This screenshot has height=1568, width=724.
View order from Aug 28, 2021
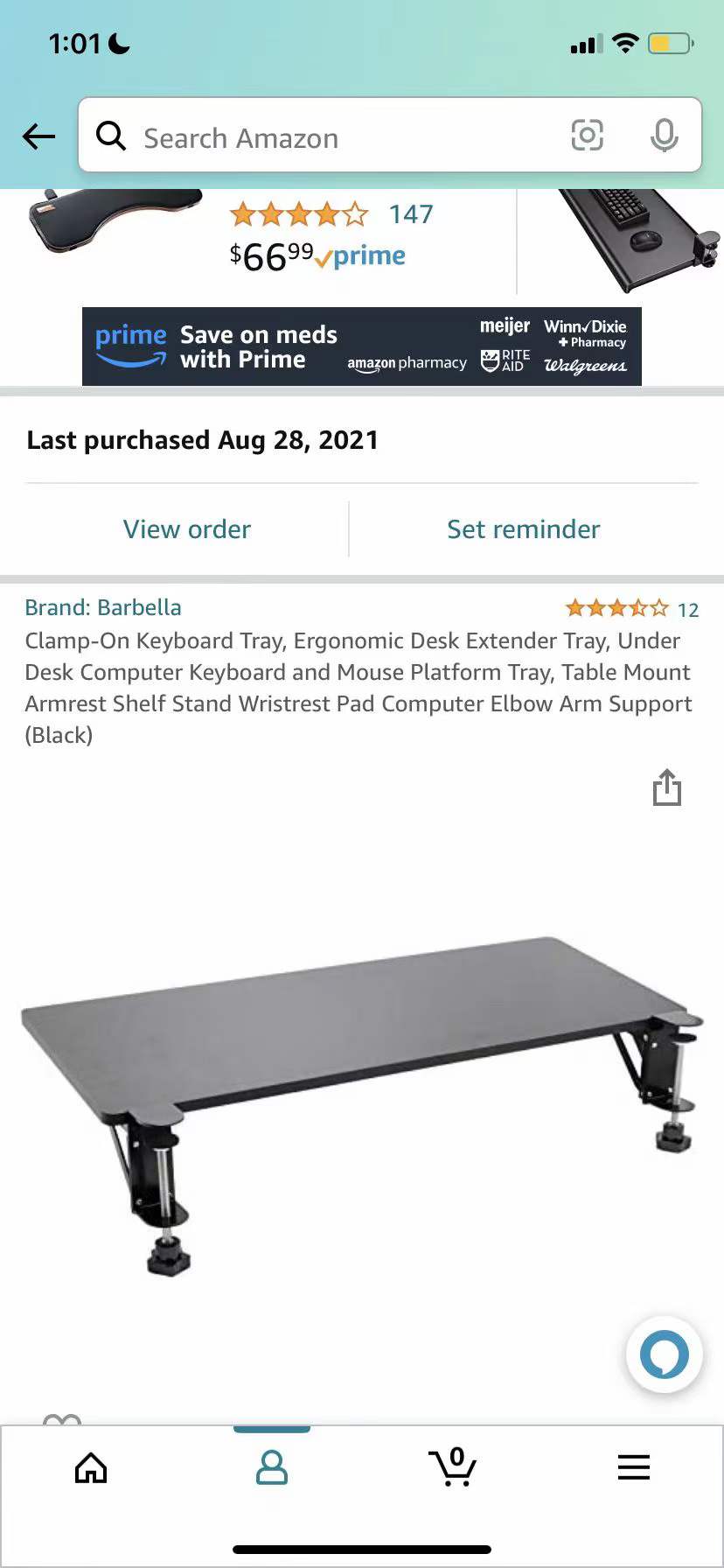pos(186,529)
